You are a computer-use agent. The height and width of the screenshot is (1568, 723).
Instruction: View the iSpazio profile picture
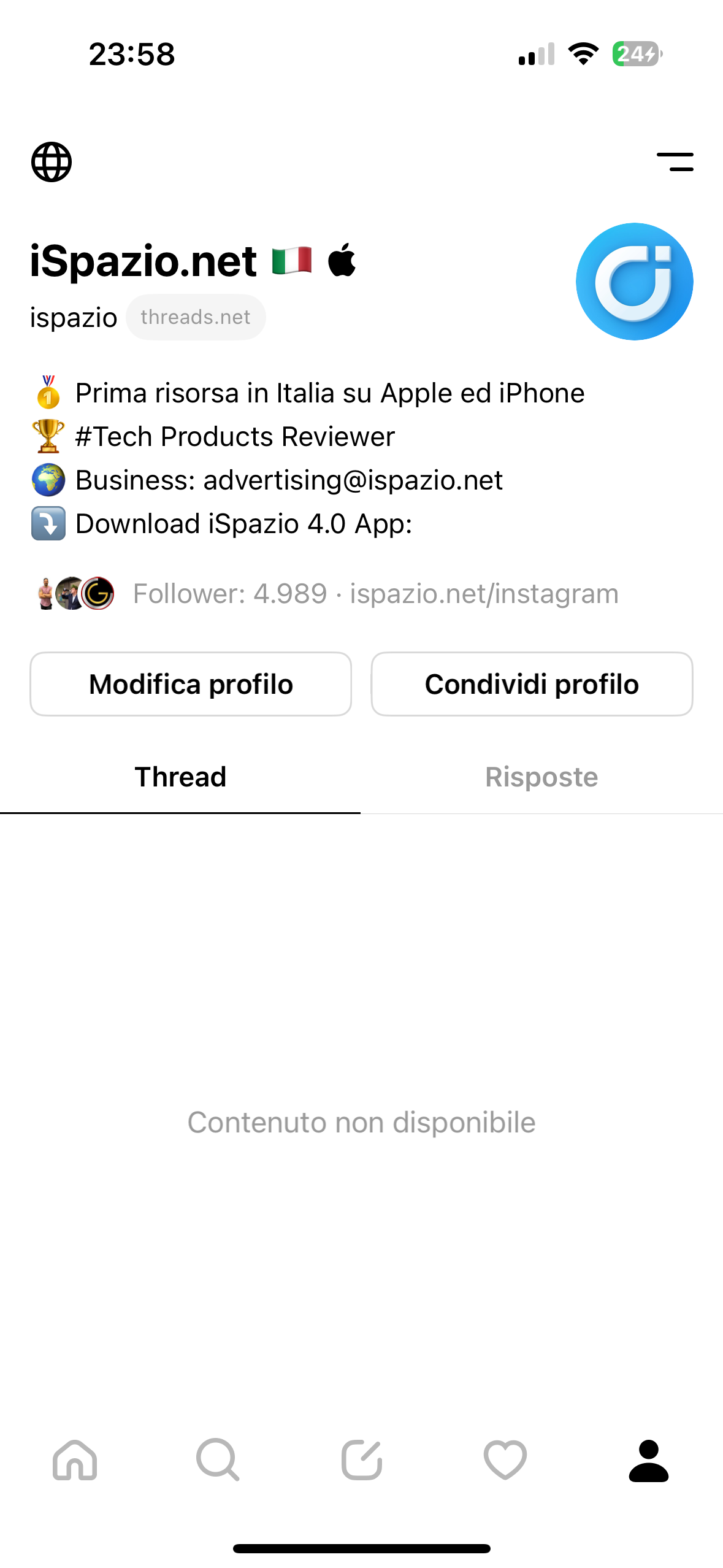(x=634, y=282)
